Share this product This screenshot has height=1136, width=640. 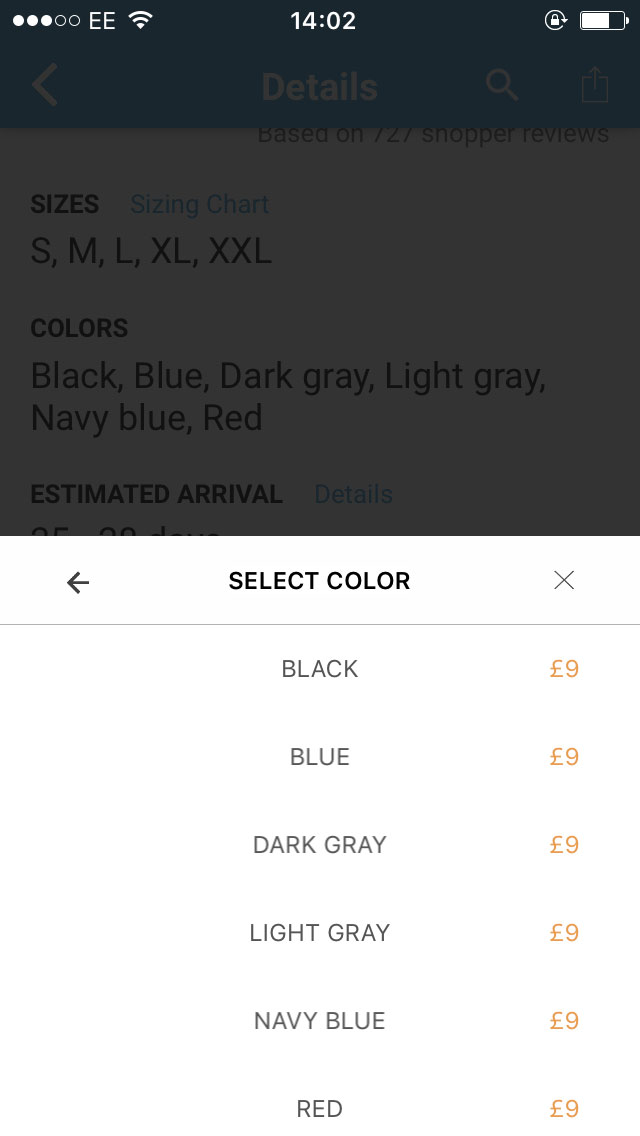coord(595,86)
